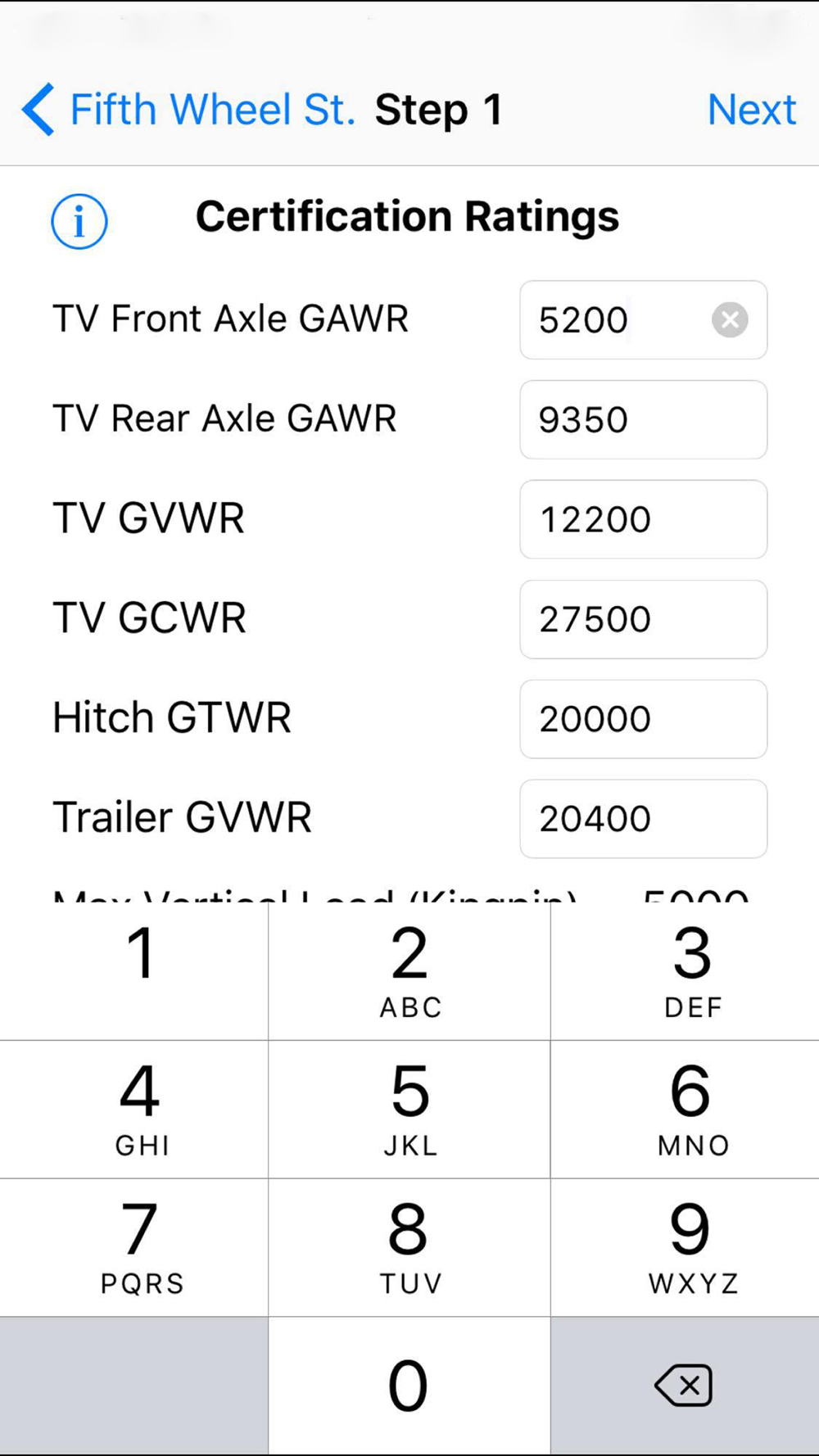Clear the TV Front Axle GAWR field
This screenshot has height=1456, width=819.
[x=730, y=319]
